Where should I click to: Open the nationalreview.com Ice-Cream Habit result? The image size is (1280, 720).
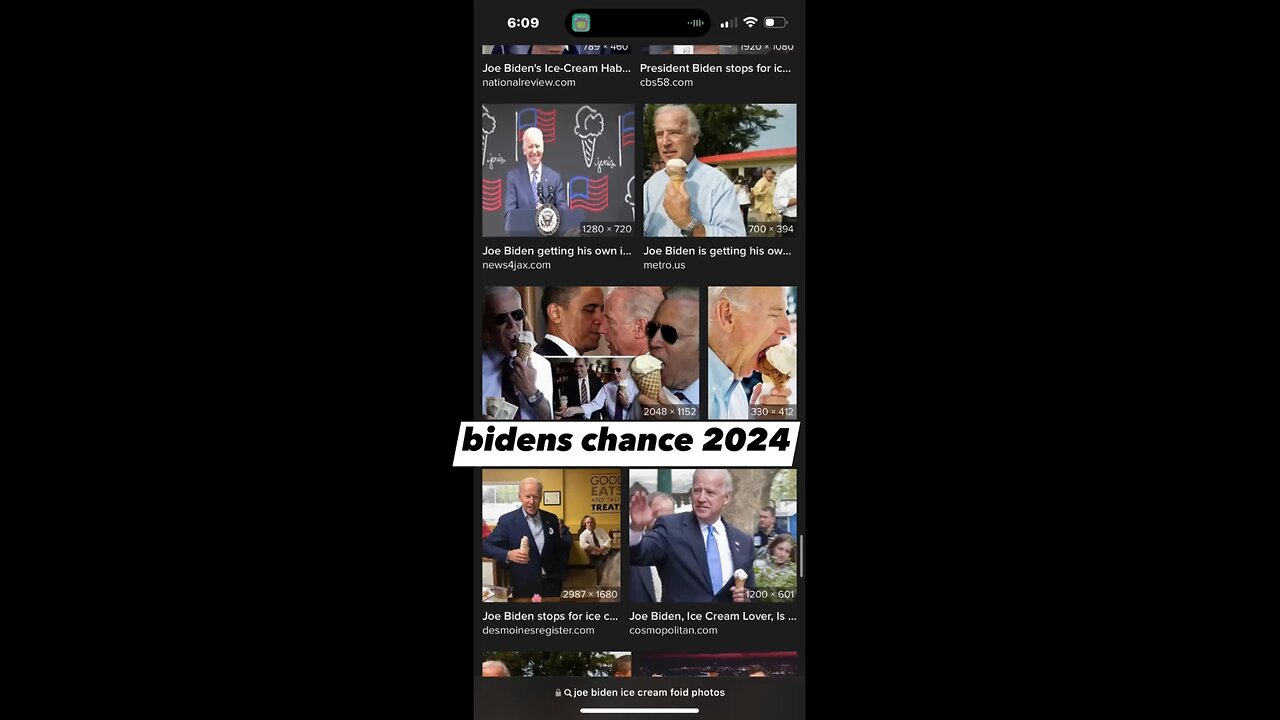point(556,69)
